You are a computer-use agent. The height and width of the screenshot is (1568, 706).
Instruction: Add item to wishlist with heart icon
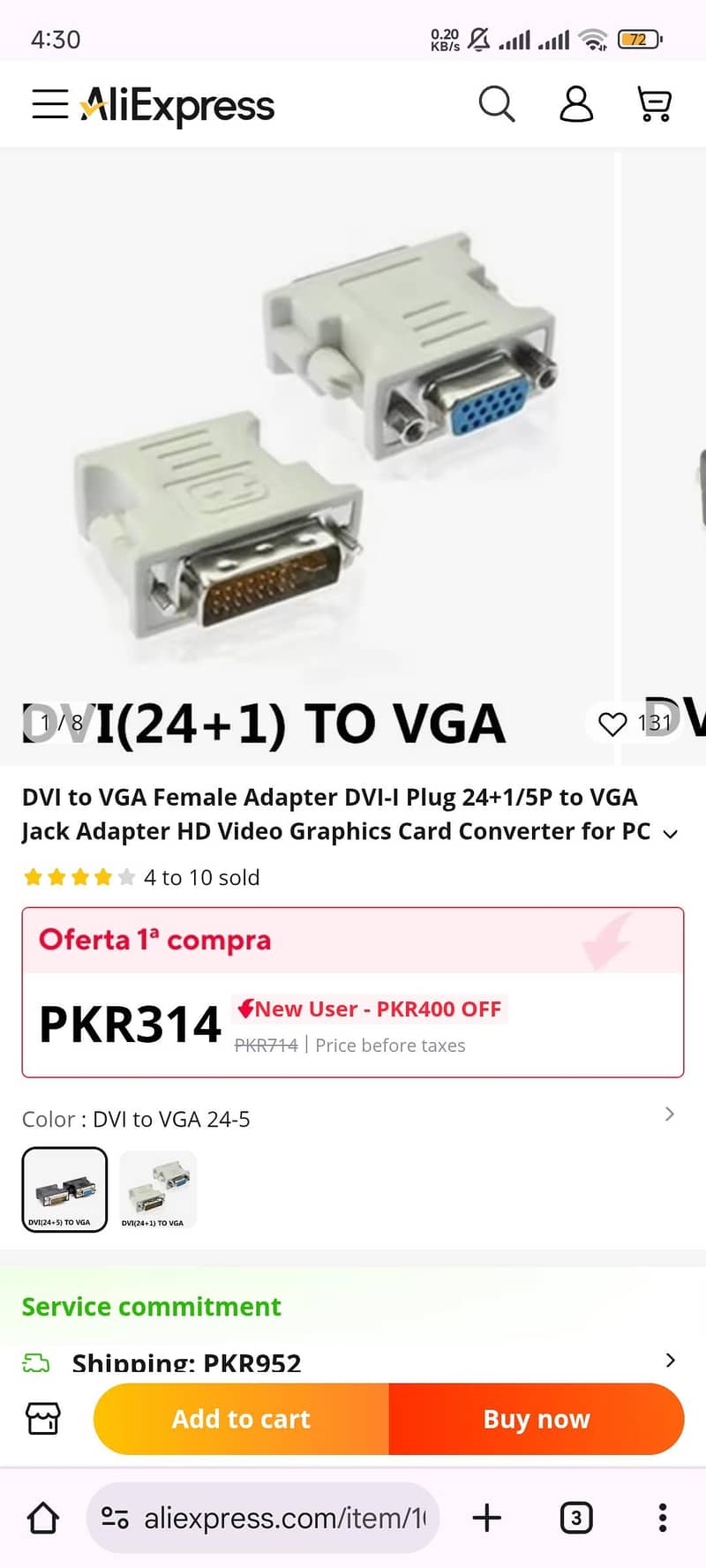pyautogui.click(x=613, y=723)
